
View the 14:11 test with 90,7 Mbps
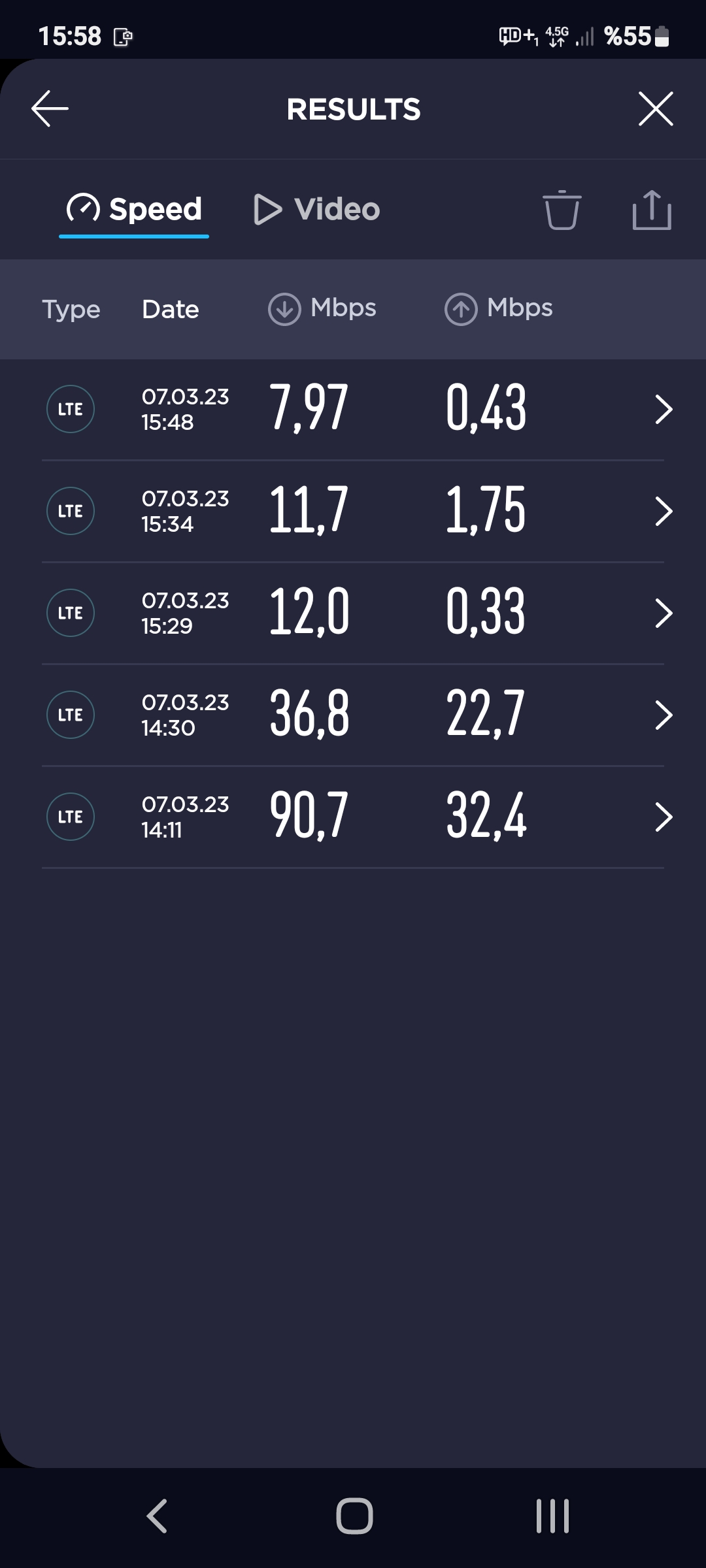[x=353, y=817]
